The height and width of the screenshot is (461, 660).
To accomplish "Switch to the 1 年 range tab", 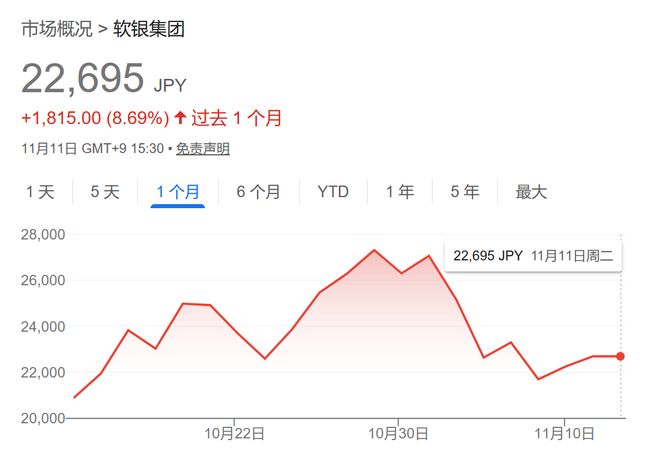I will tap(400, 192).
